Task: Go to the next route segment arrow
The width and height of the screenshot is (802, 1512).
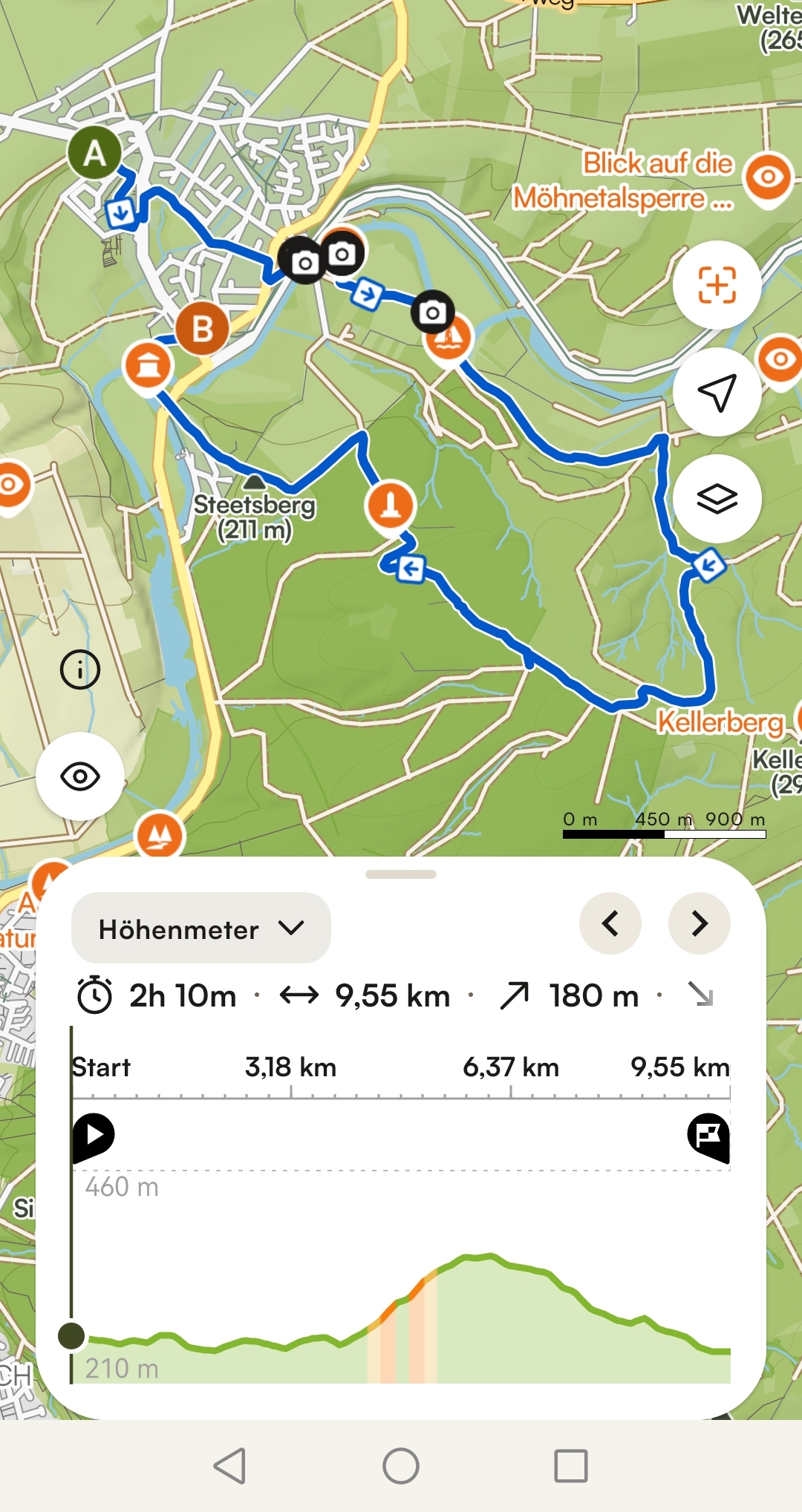Action: (700, 923)
